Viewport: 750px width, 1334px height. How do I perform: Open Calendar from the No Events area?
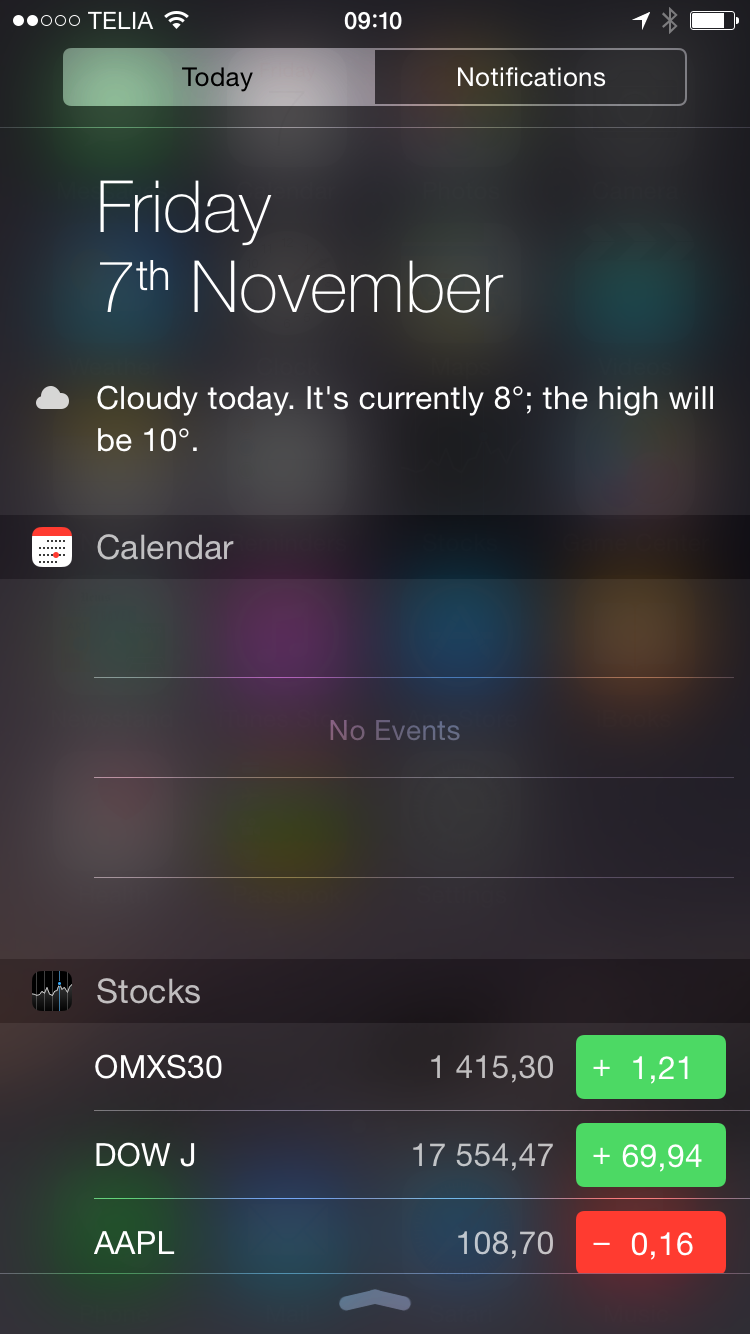(x=394, y=730)
